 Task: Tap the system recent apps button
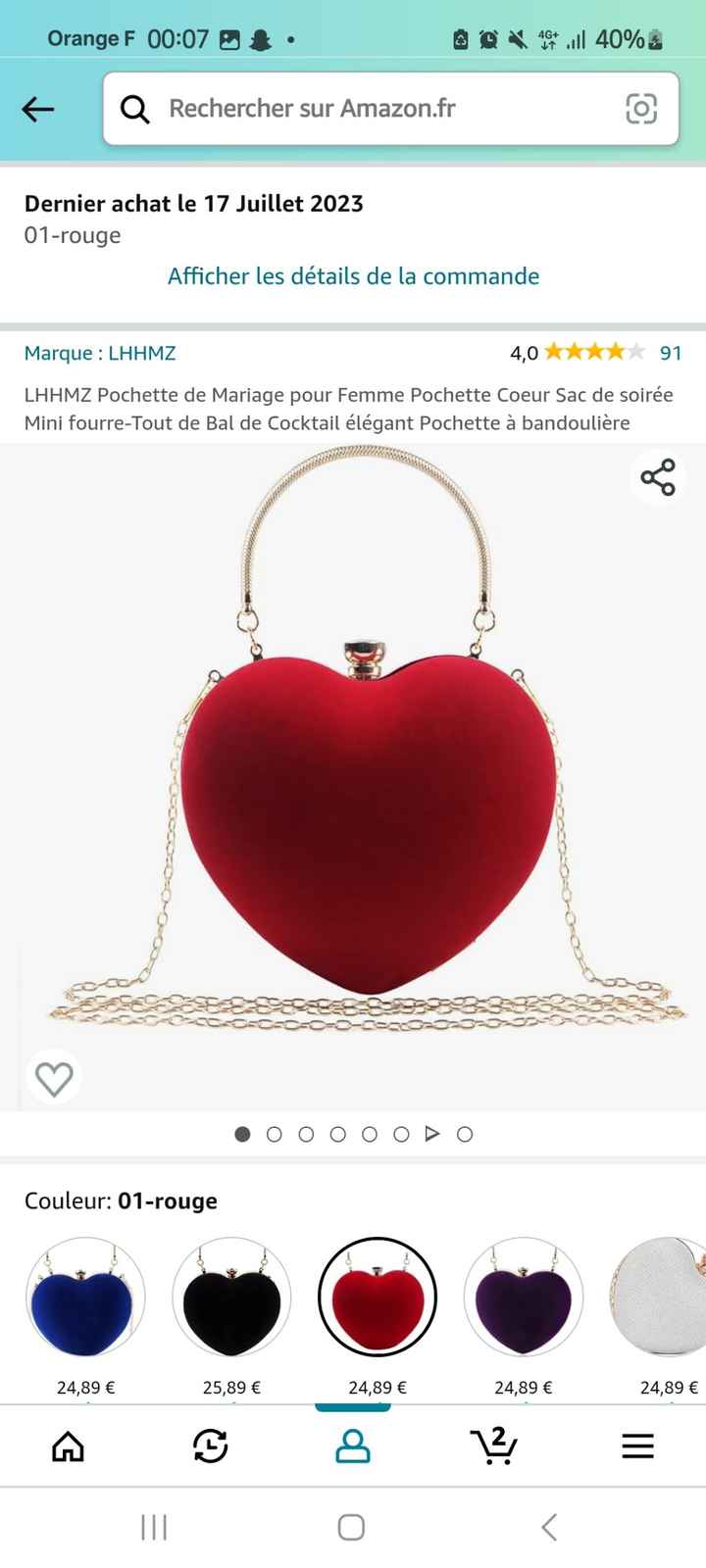coord(154,1527)
